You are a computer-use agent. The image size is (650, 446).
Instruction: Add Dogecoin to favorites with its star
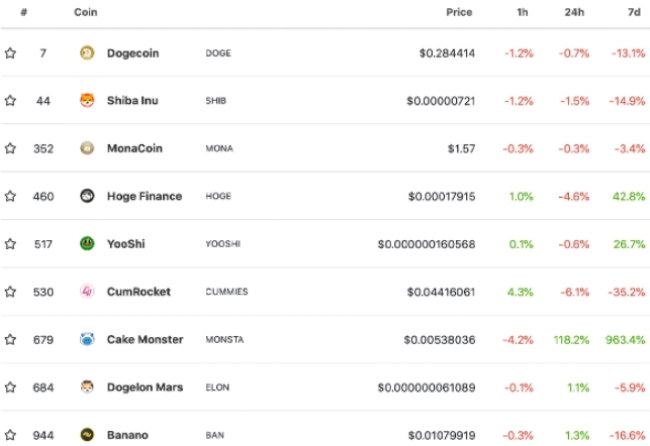click(10, 53)
